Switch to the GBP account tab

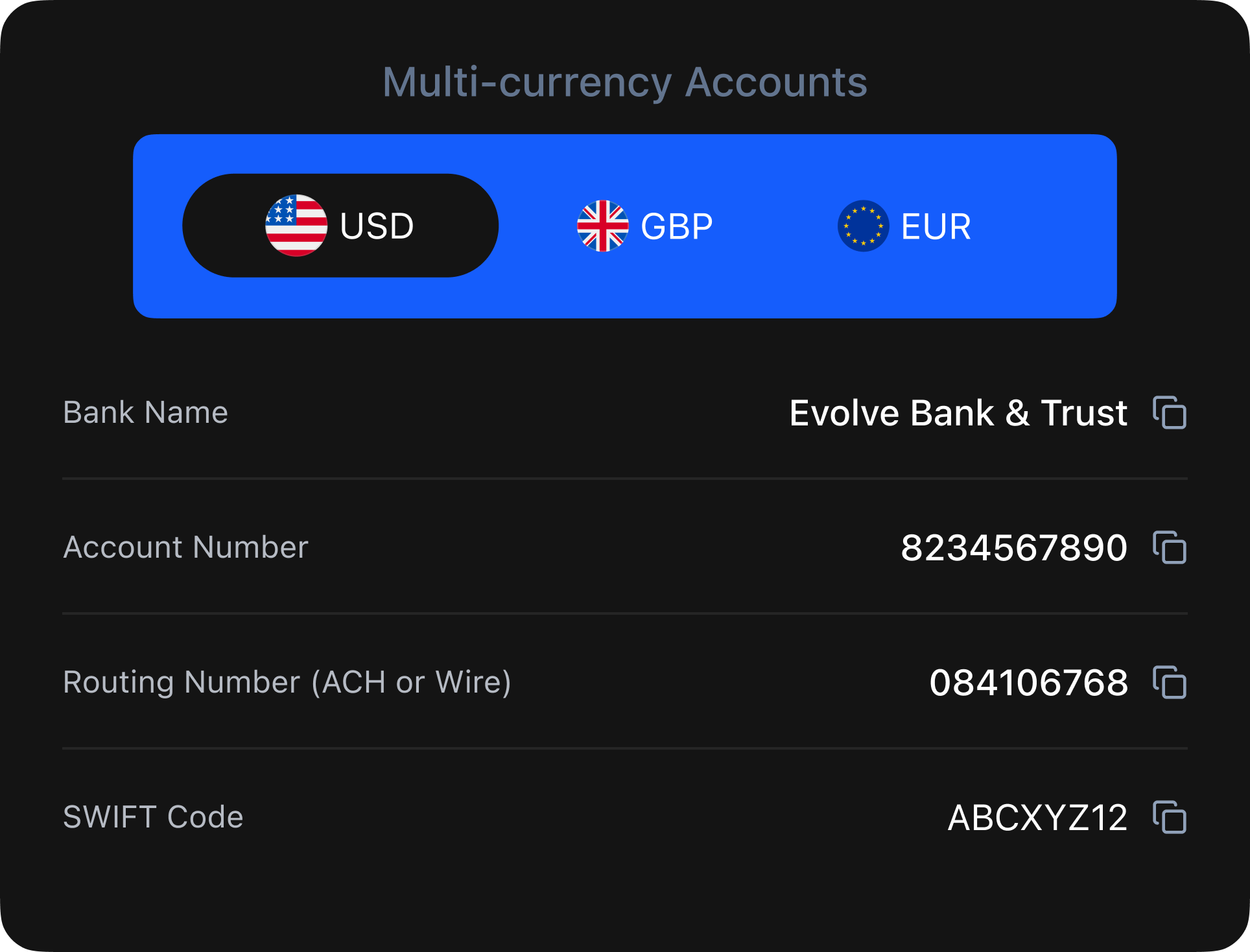[645, 226]
